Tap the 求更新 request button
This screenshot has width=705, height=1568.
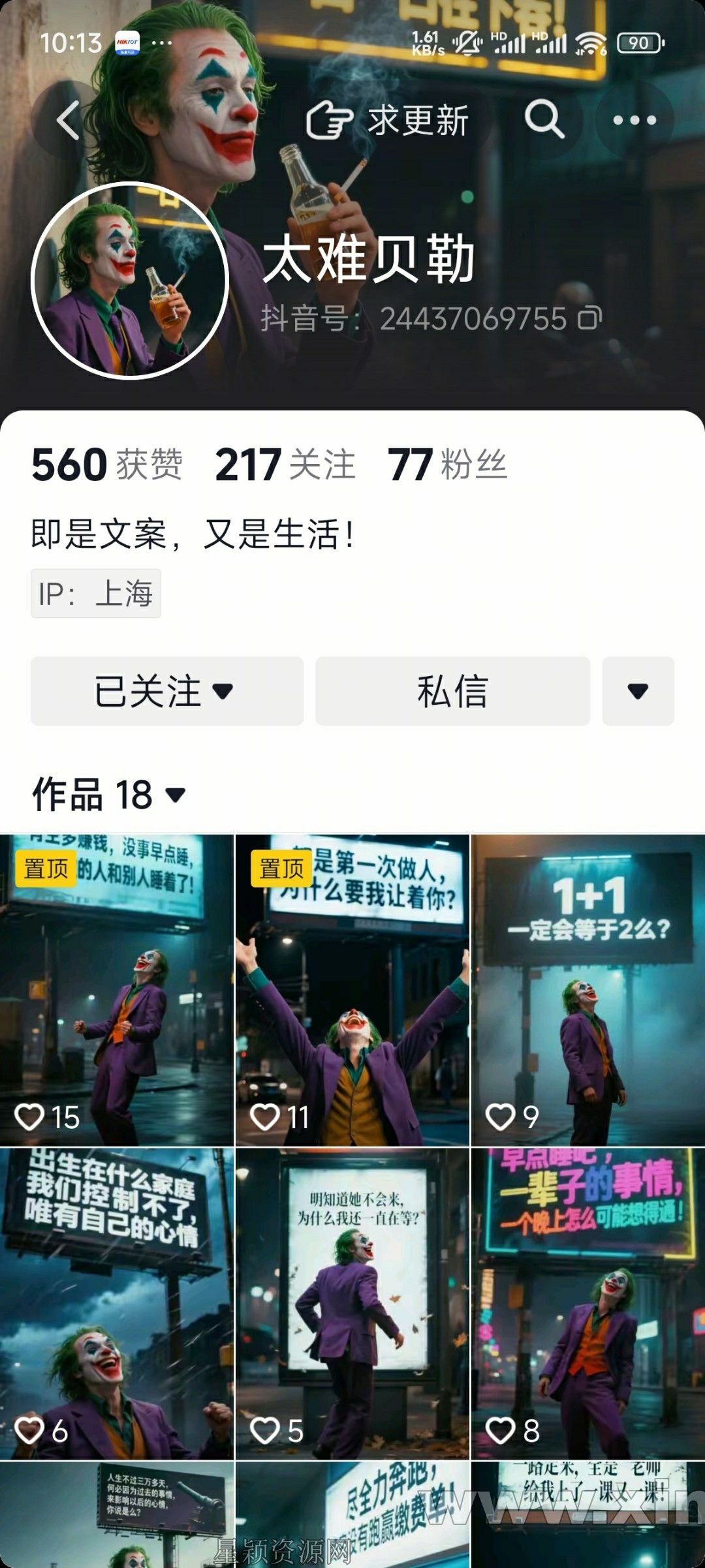(388, 121)
